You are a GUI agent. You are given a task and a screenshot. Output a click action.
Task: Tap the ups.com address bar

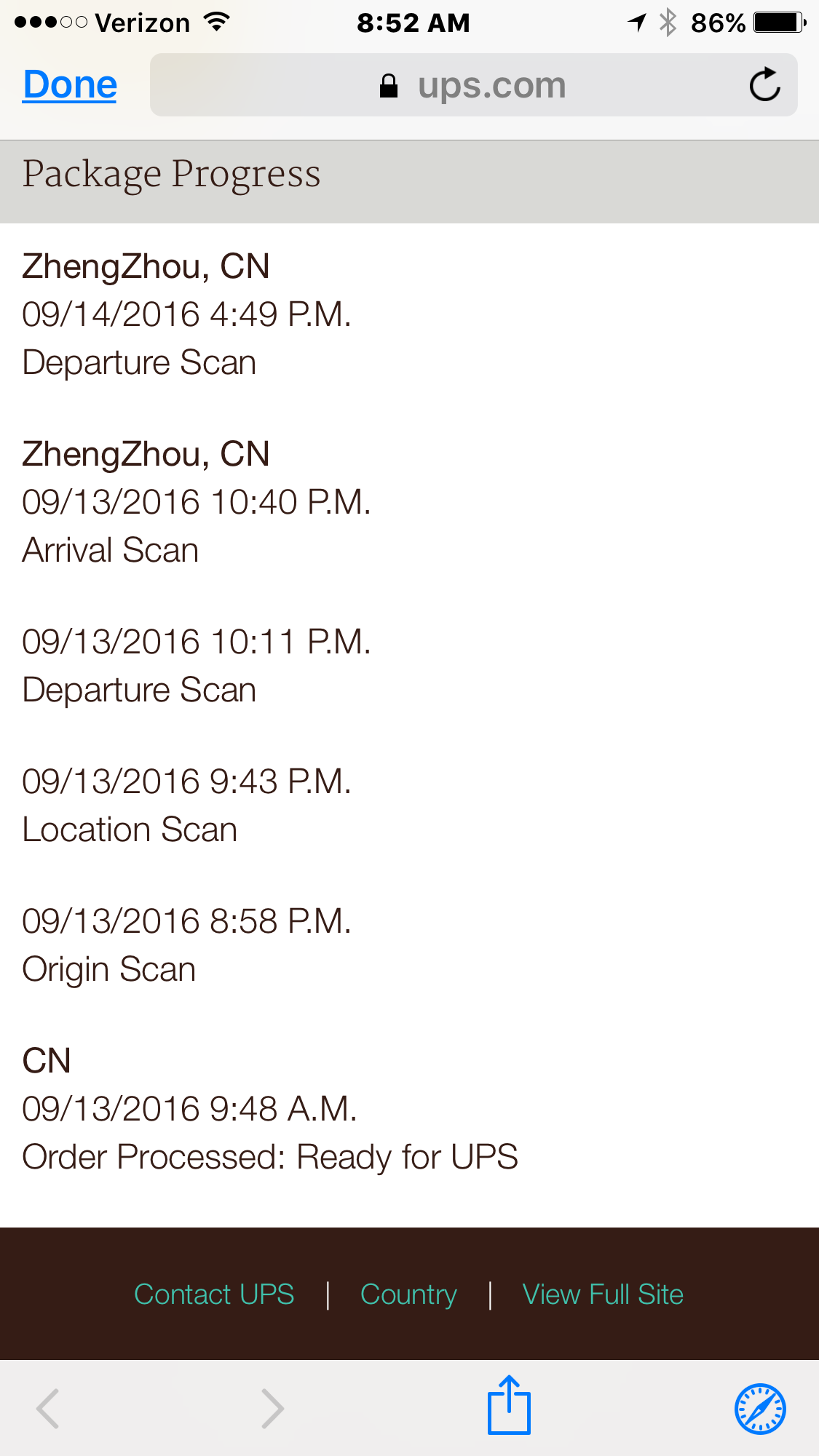(x=473, y=85)
